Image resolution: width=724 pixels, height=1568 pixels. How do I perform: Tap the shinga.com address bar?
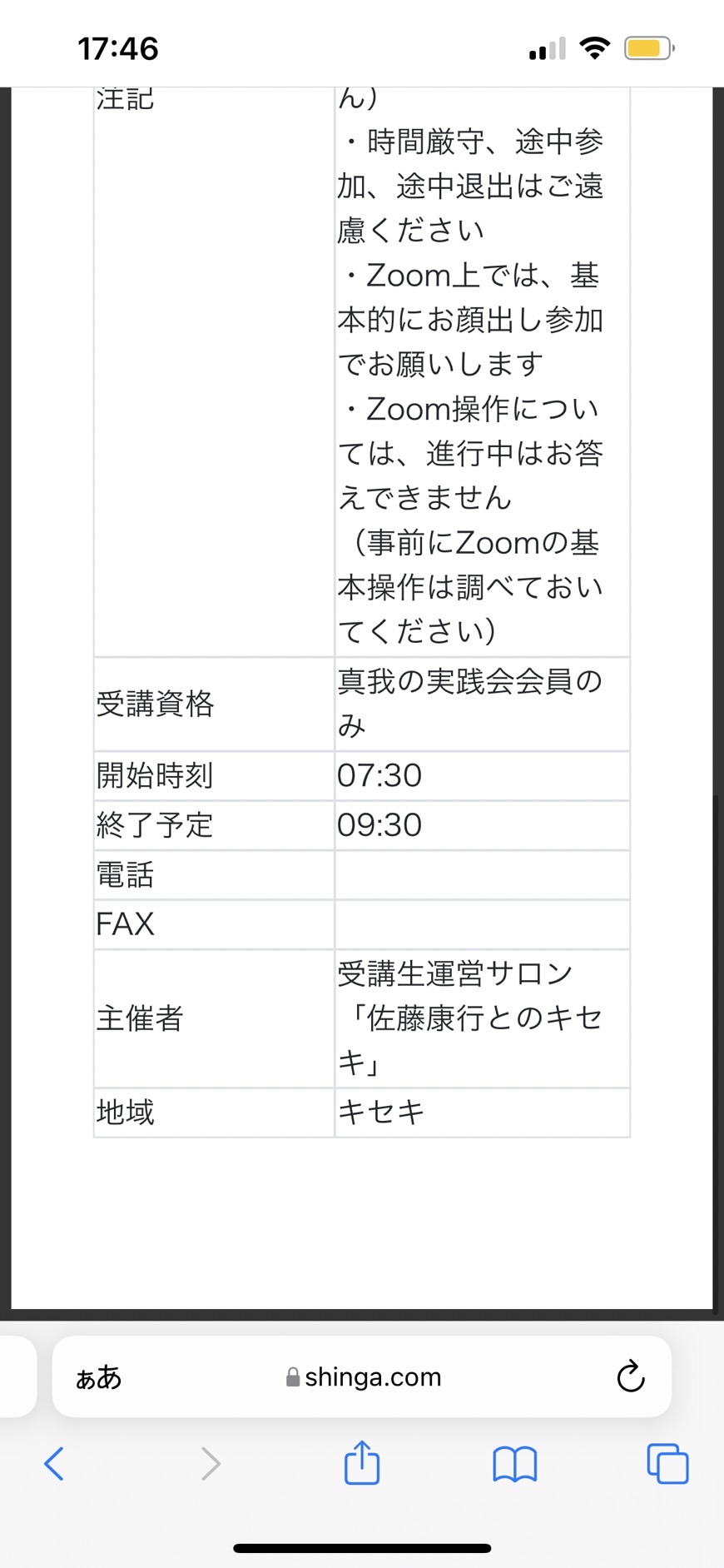tap(362, 1376)
